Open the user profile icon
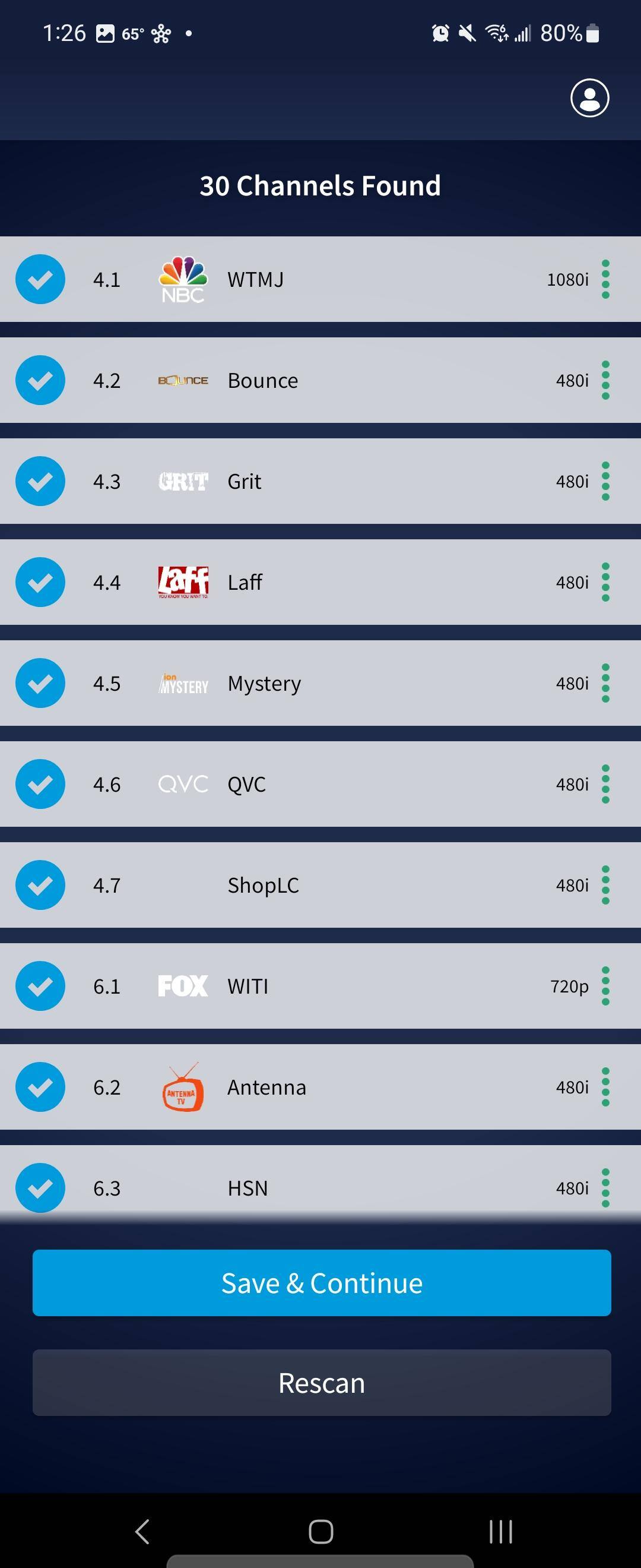 tap(589, 97)
